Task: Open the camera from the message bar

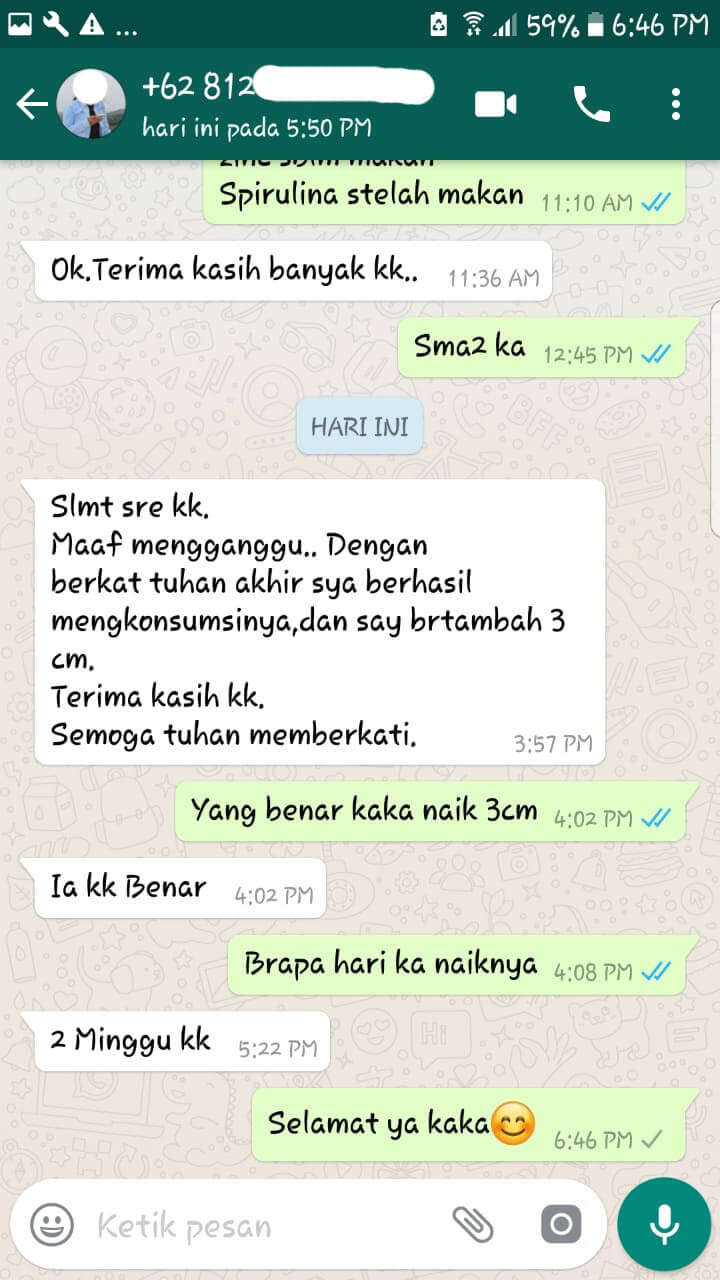Action: (561, 1225)
